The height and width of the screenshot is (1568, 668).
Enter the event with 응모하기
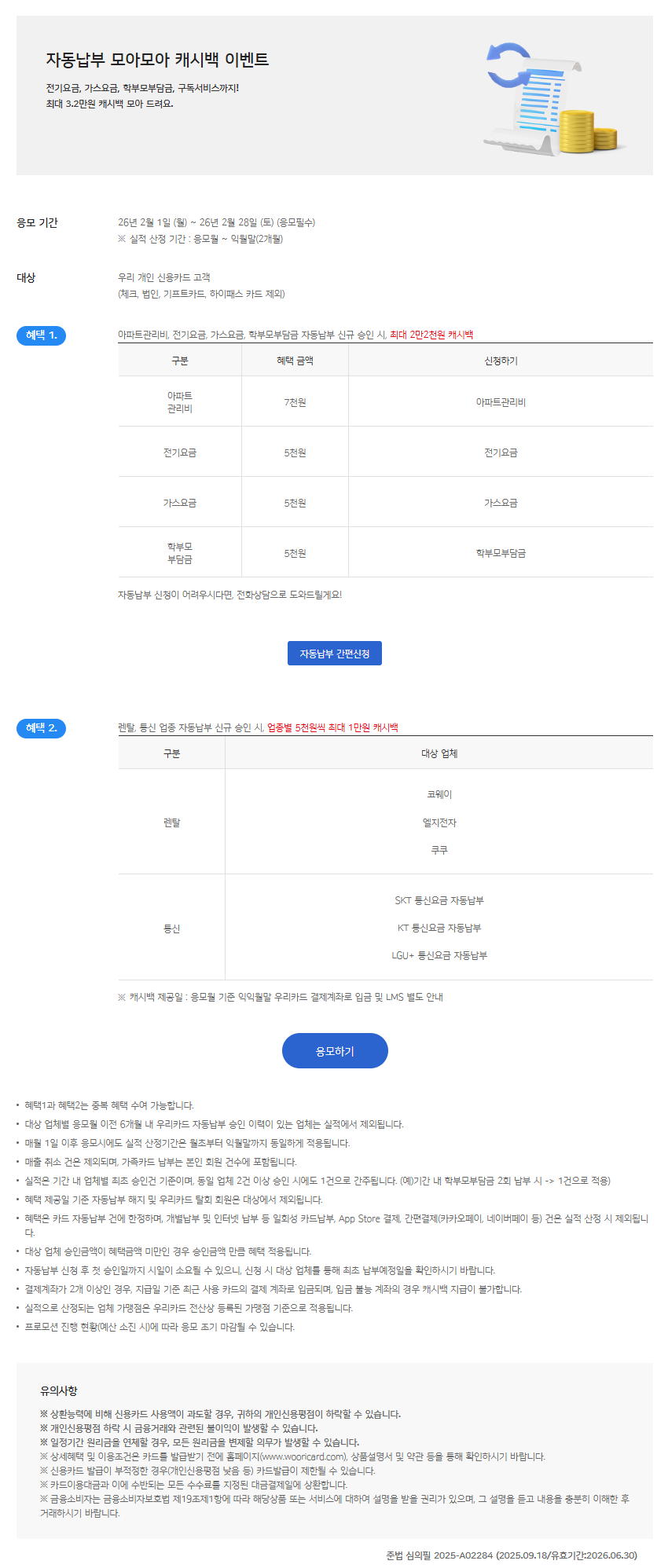(335, 1051)
